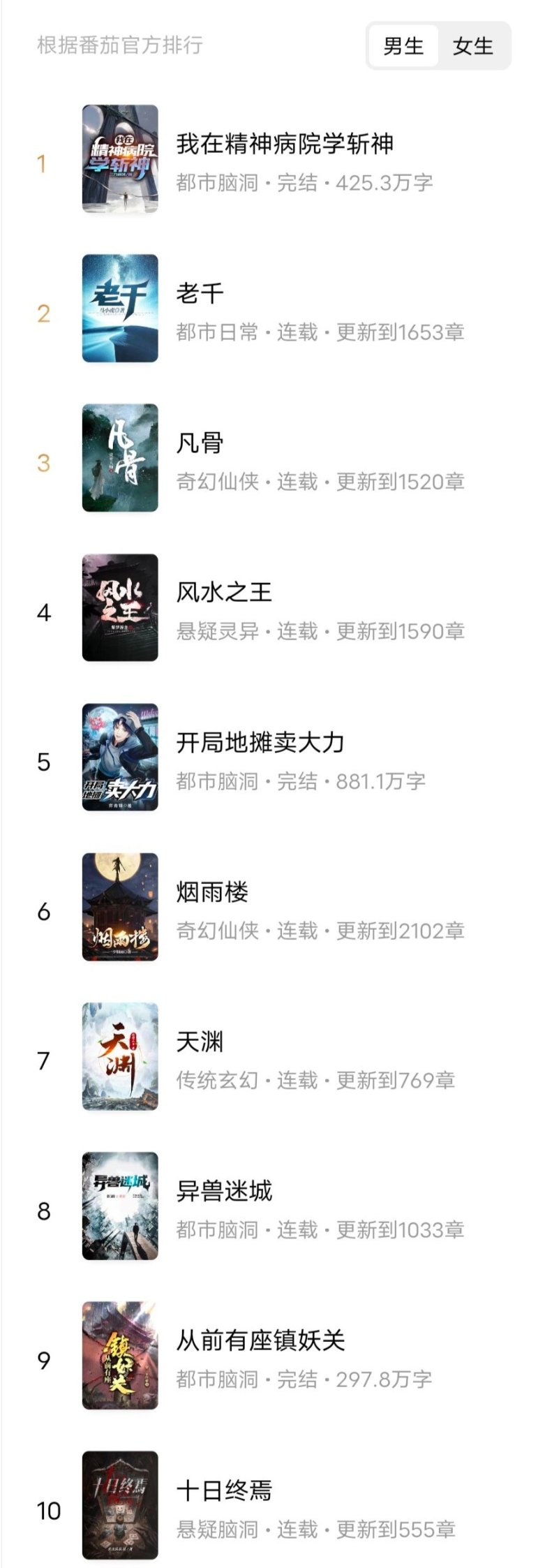Open the novel 异兽迷城
Image resolution: width=545 pixels, height=1568 pixels.
224,1191
